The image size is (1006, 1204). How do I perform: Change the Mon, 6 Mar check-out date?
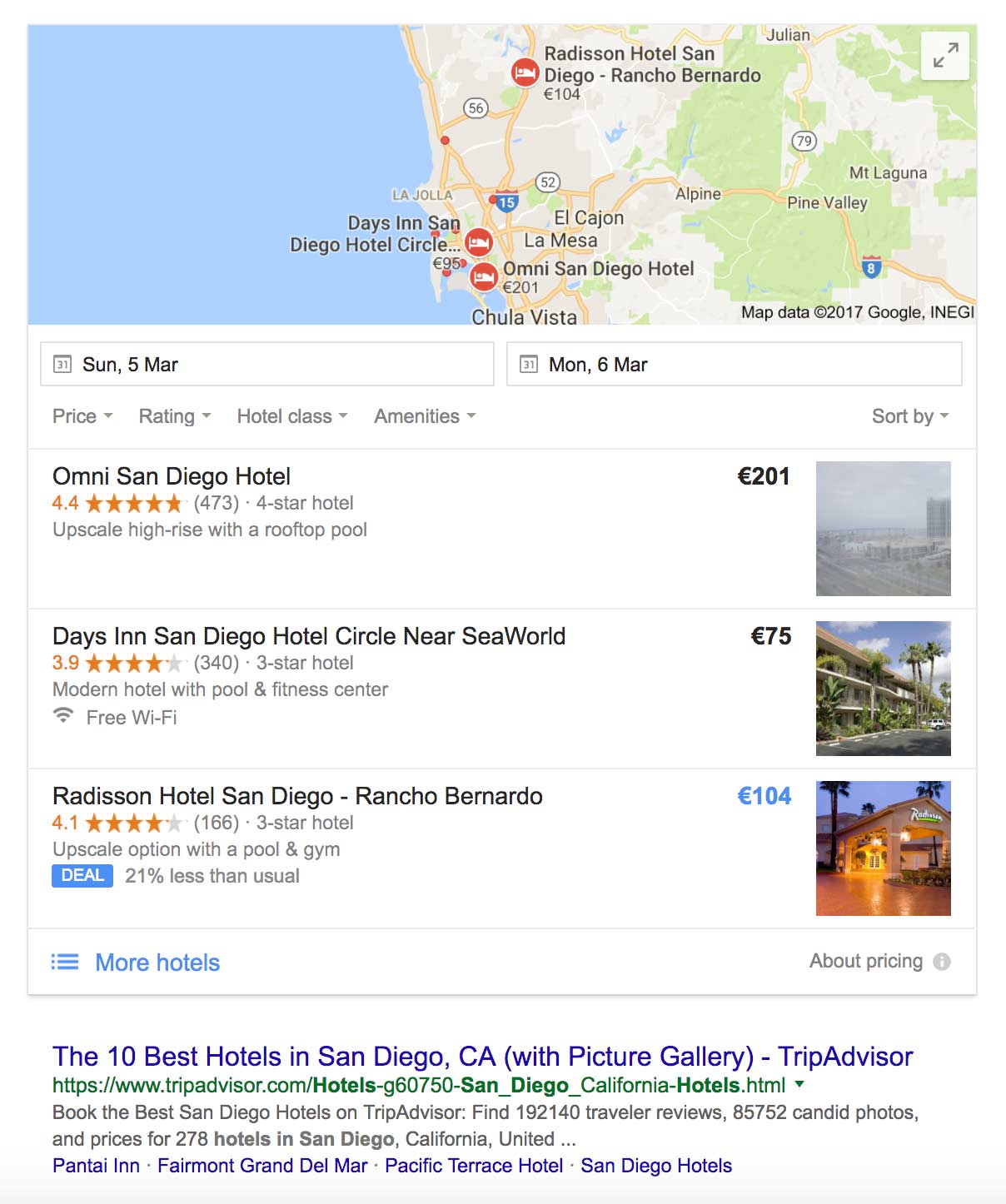click(x=733, y=365)
